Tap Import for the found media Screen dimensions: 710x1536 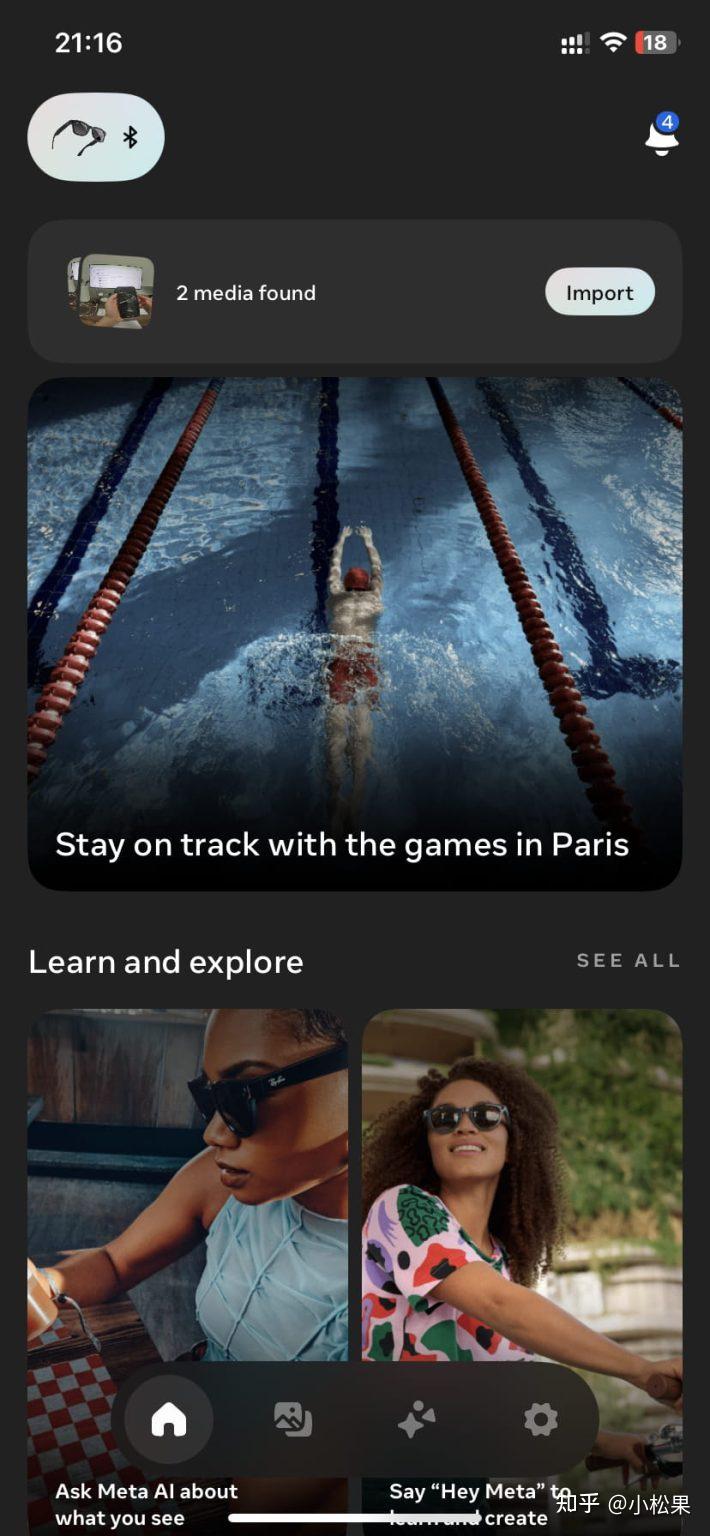coord(599,292)
